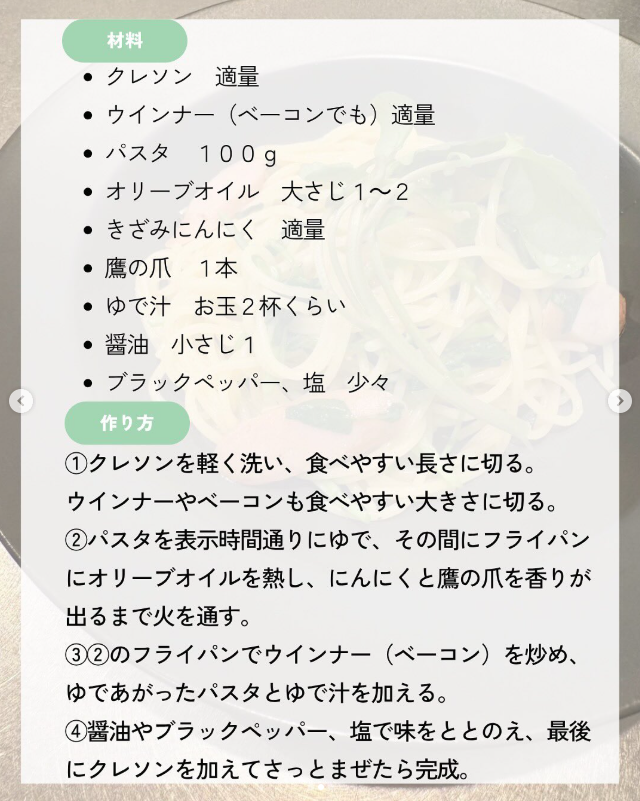This screenshot has width=640, height=801.
Task: Go to the next carousel image
Action: click(x=619, y=401)
